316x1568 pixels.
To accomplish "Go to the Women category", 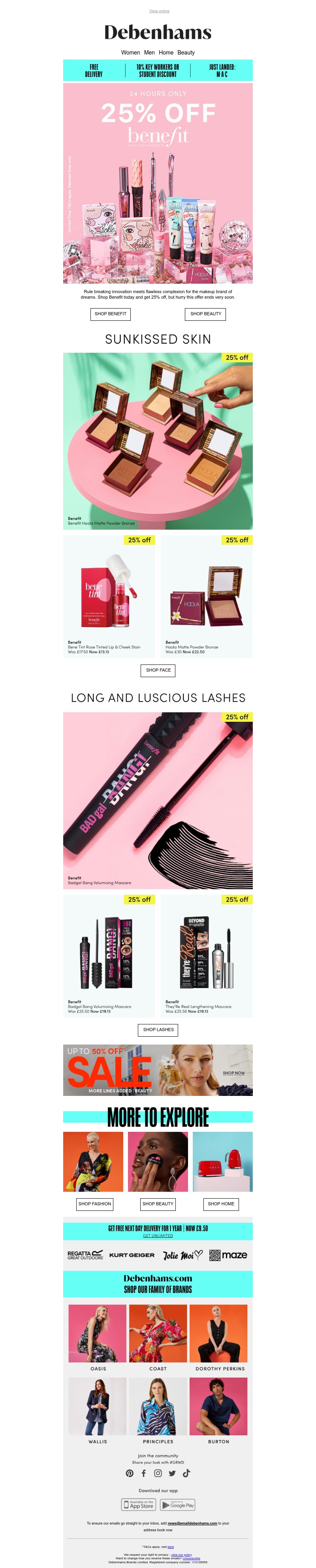I will [x=130, y=53].
